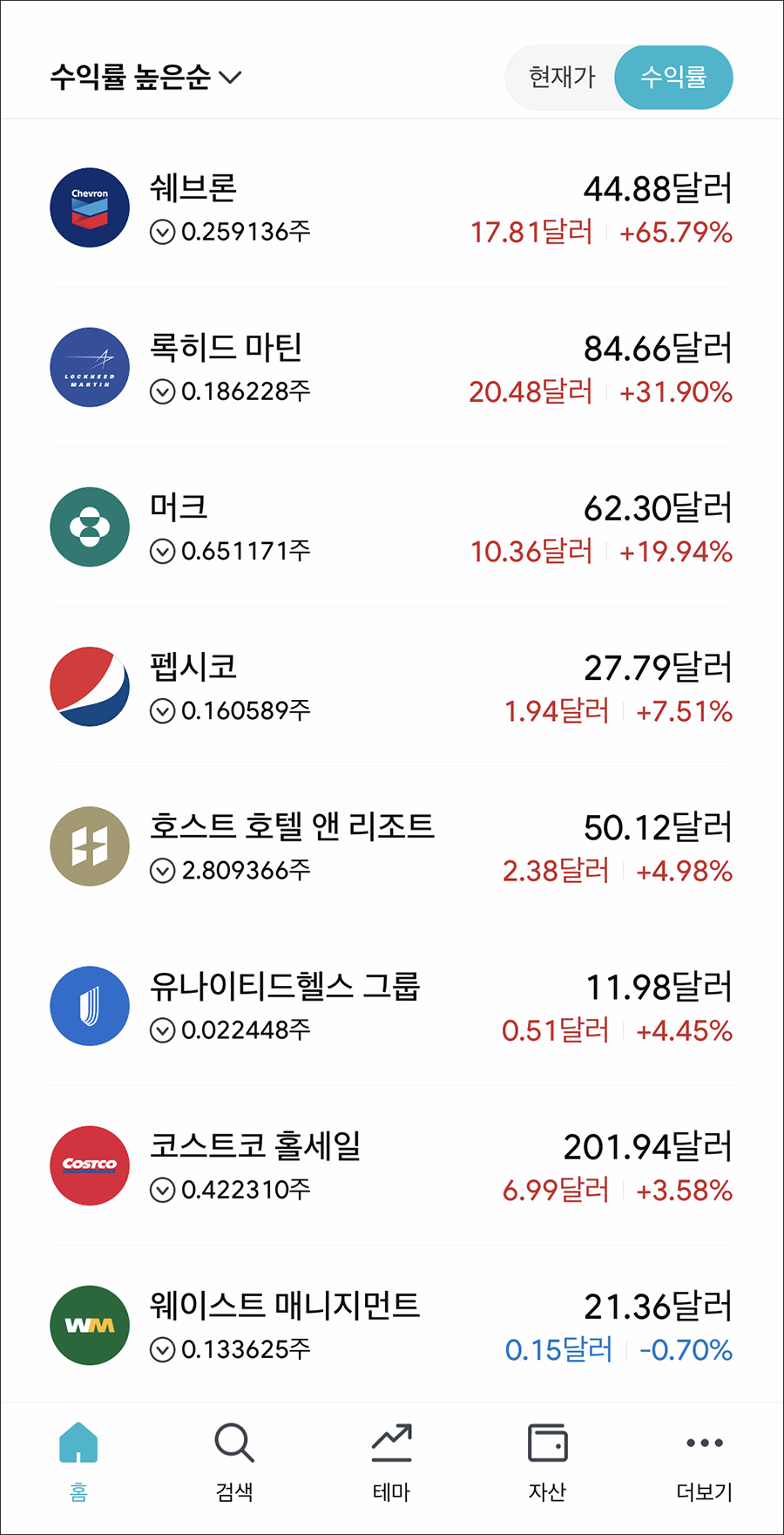Viewport: 784px width, 1535px height.
Task: Select the 수익률 segment
Action: pyautogui.click(x=673, y=78)
